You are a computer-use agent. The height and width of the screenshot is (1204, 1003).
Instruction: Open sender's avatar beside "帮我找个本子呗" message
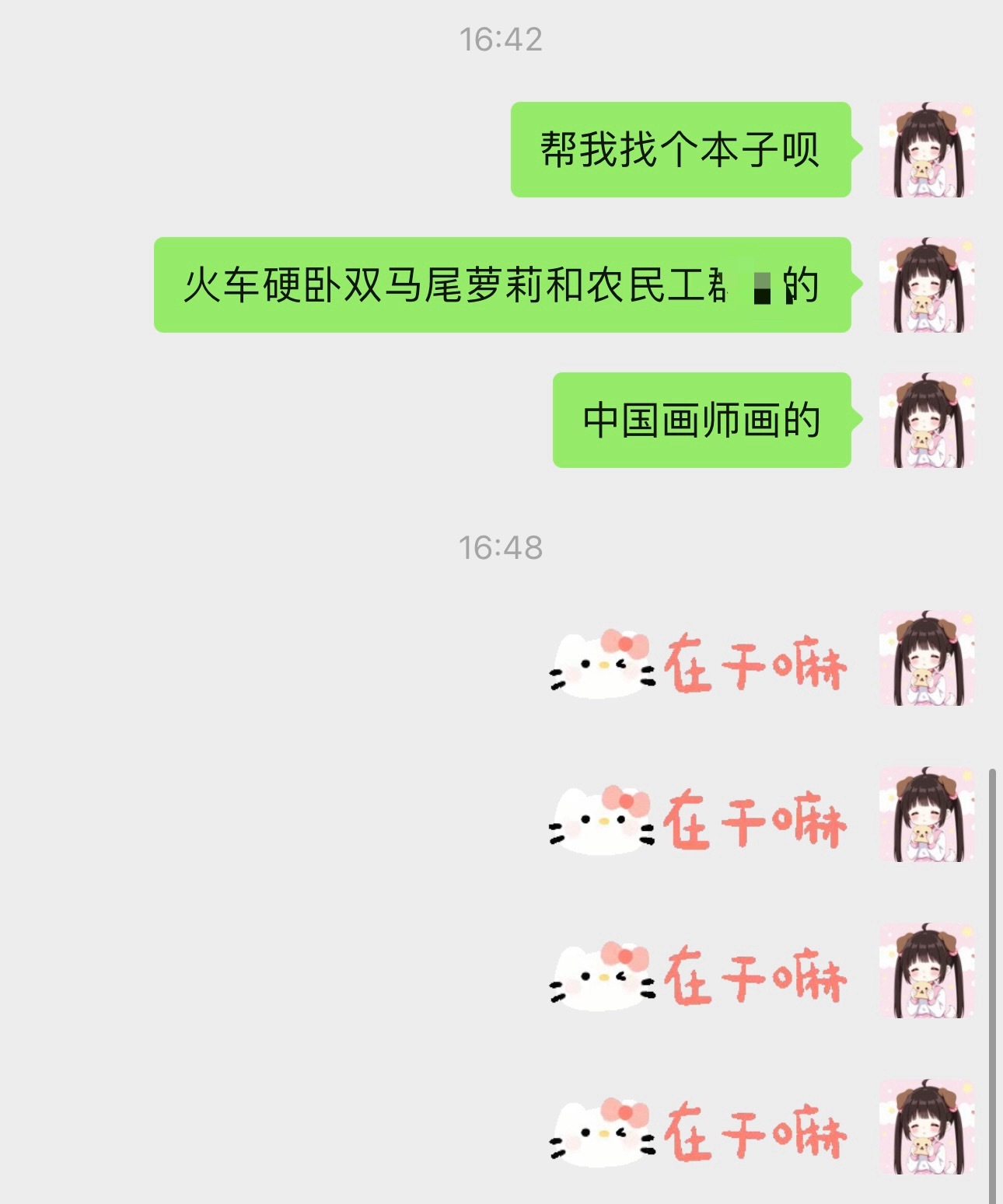click(926, 149)
